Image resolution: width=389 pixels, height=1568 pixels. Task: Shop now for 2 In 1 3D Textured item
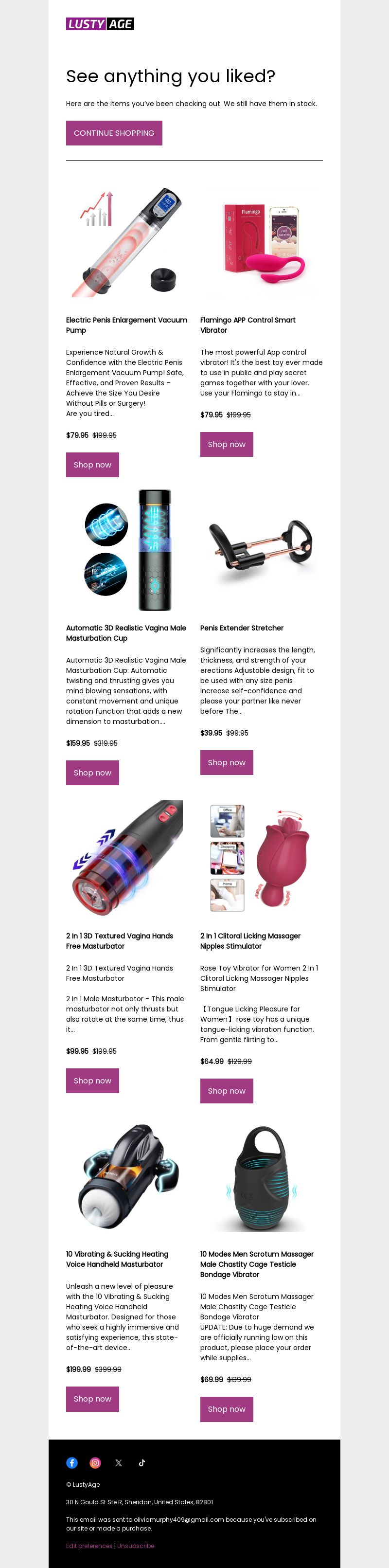pyautogui.click(x=92, y=1081)
